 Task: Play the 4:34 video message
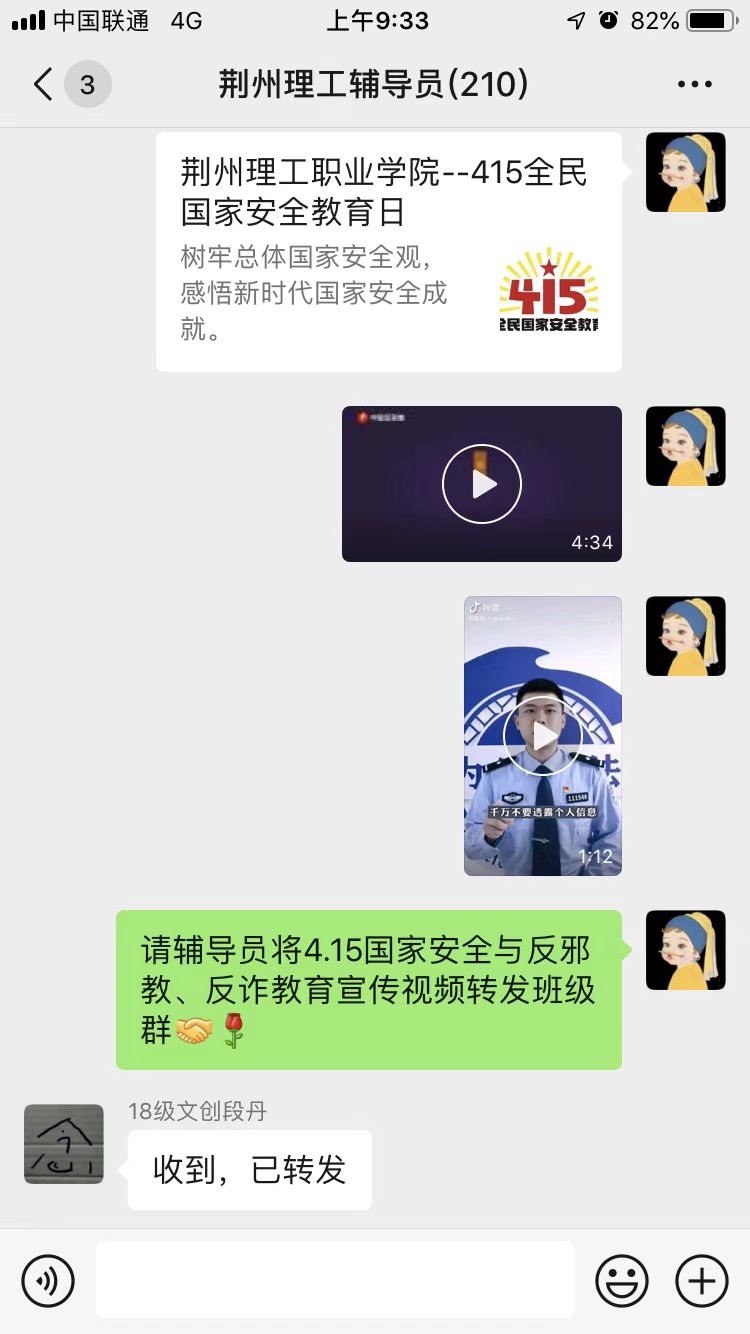(482, 484)
